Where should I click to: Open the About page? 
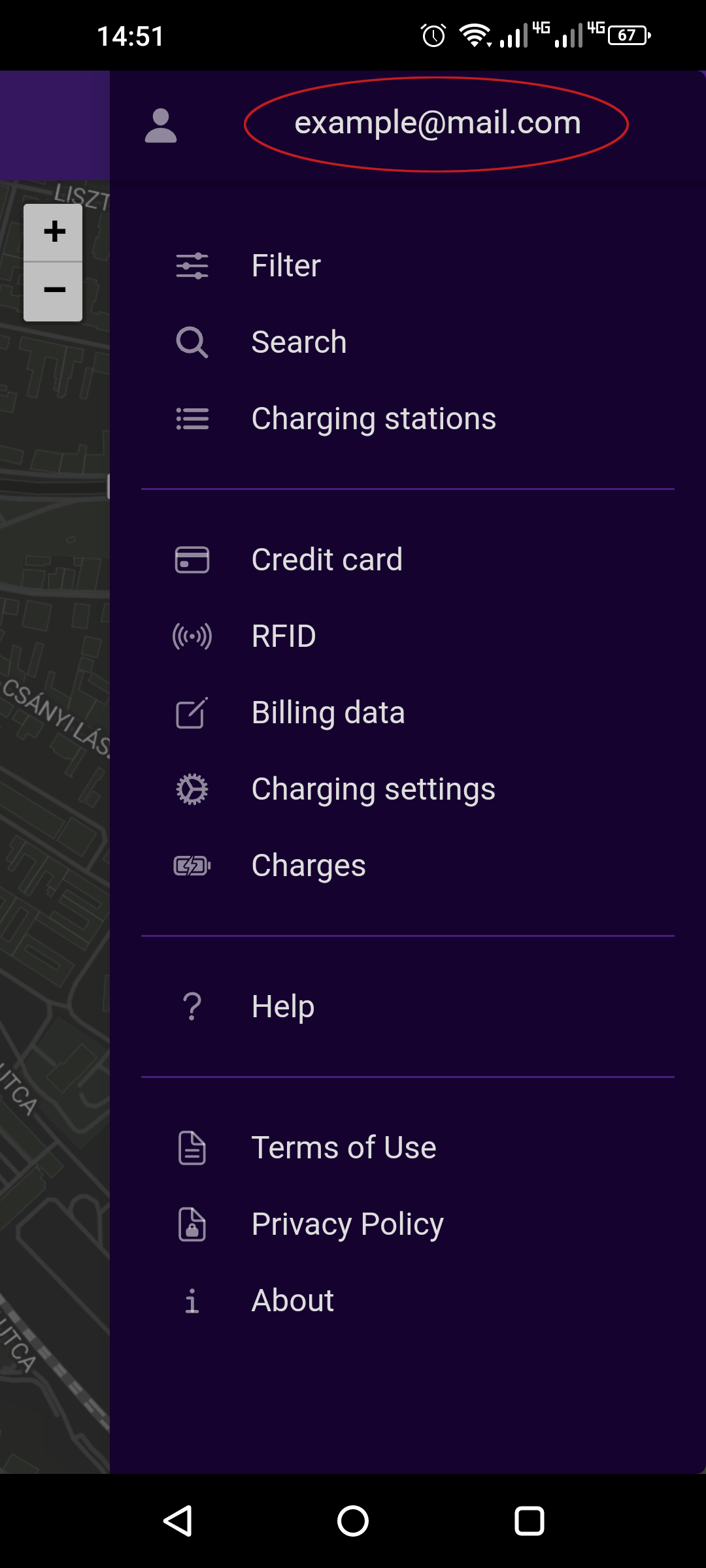408,1301
